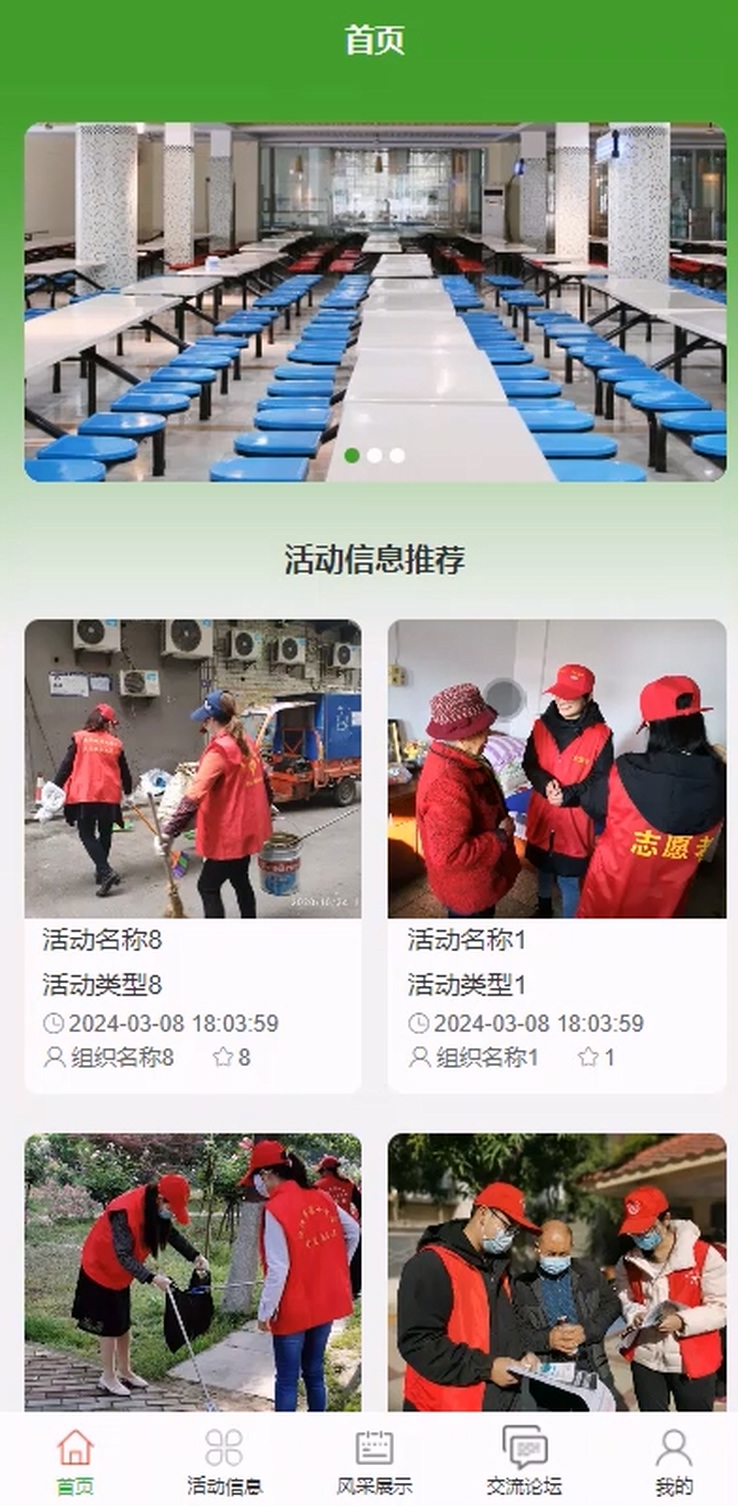Select the second banner page dot

pos(374,456)
